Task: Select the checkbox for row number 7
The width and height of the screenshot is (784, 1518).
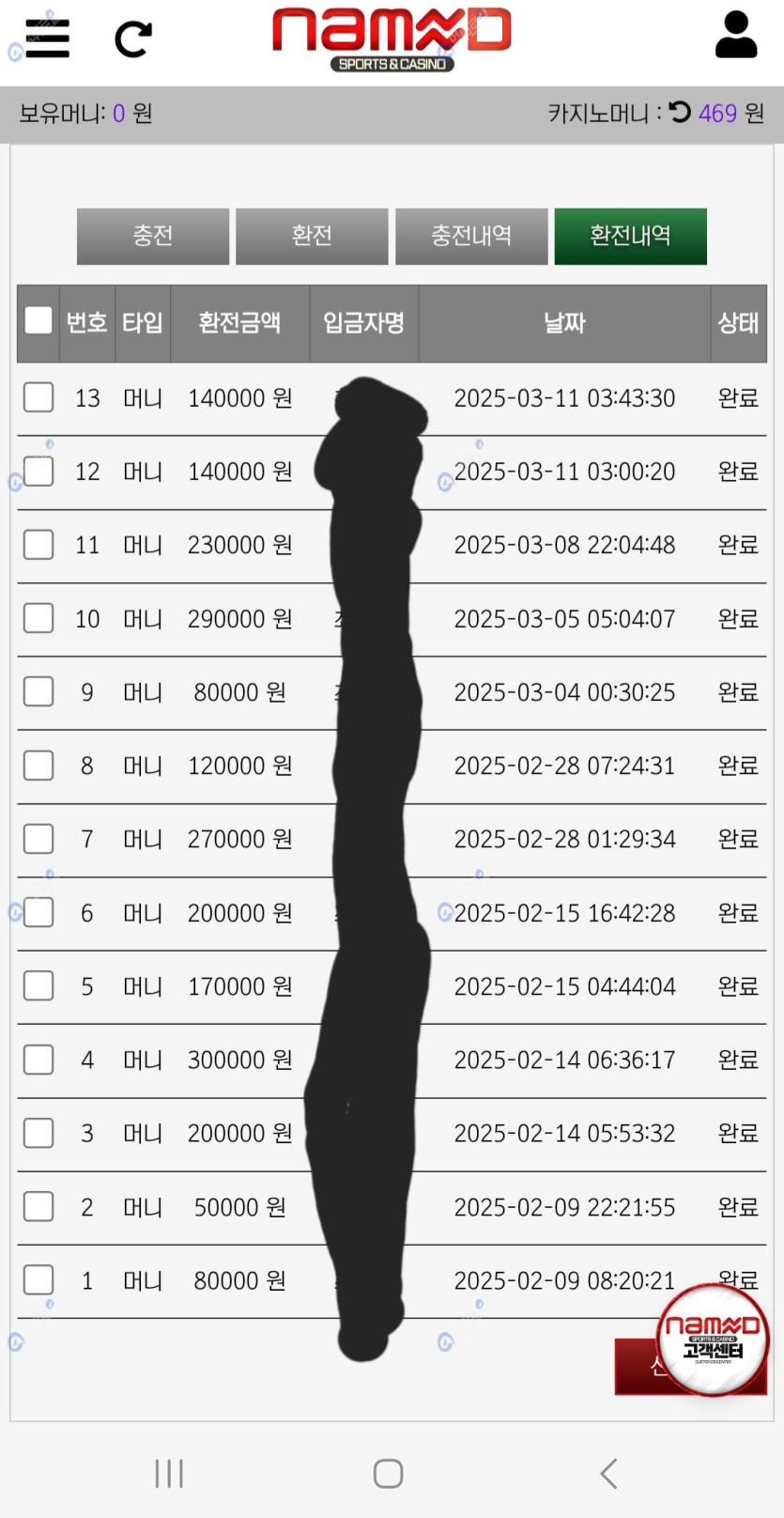Action: coord(38,839)
